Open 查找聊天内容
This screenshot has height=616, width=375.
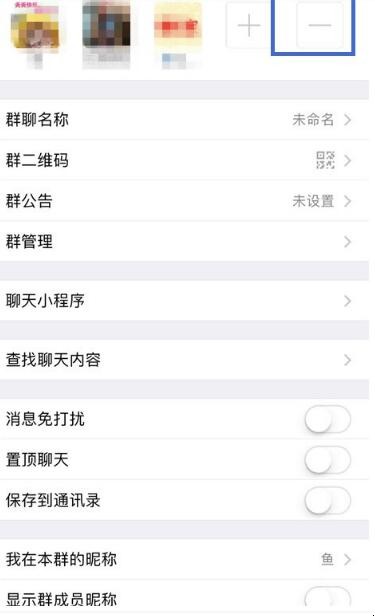tap(184, 360)
